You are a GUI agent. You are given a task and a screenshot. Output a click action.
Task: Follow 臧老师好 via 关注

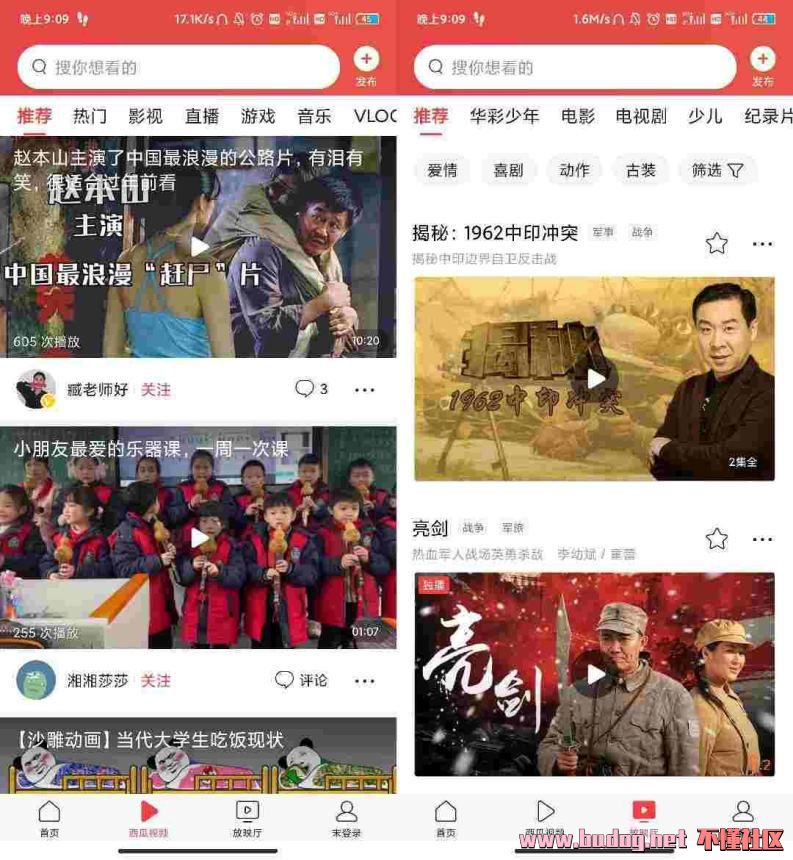155,389
